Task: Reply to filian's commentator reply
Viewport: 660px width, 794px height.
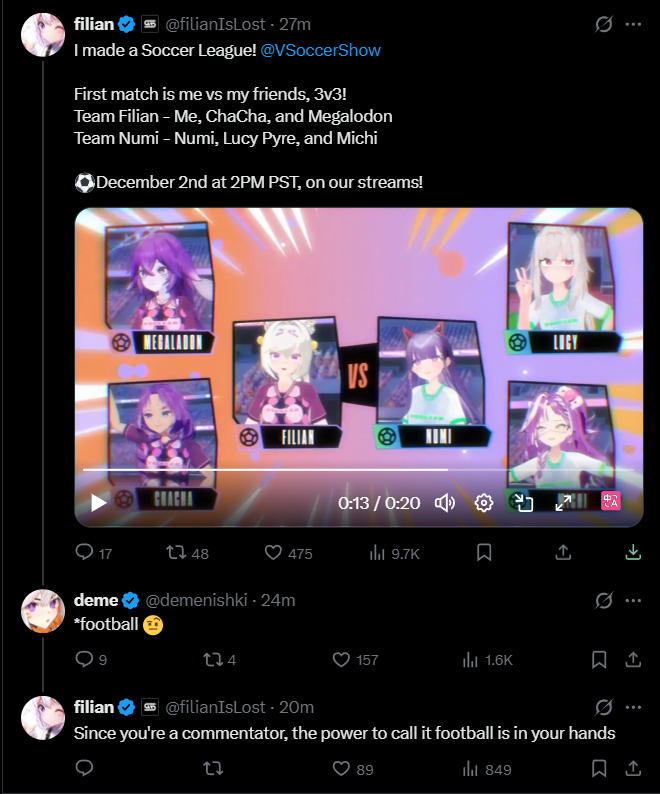Action: click(x=85, y=769)
